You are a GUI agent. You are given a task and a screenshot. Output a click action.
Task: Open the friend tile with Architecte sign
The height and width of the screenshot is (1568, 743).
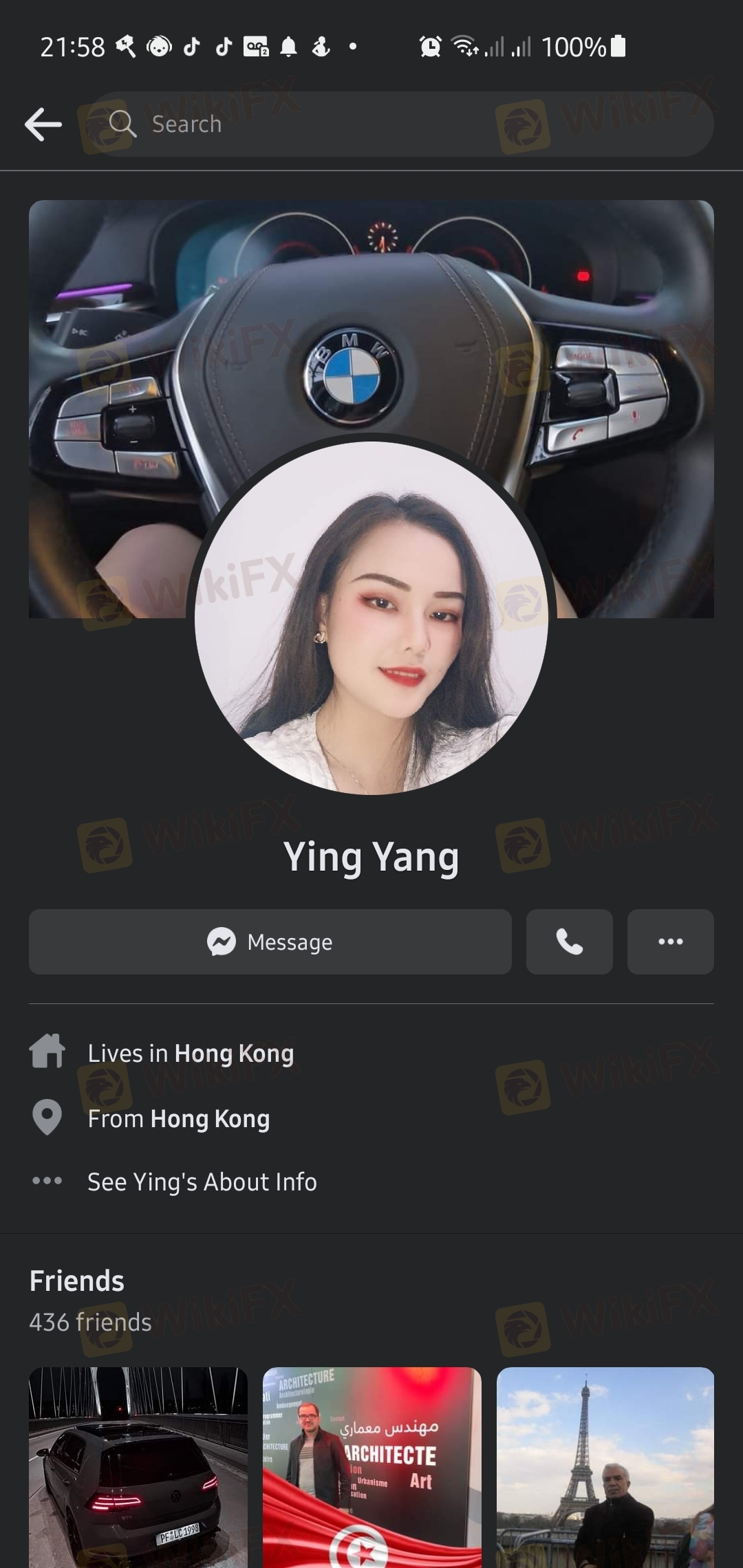(371, 1468)
